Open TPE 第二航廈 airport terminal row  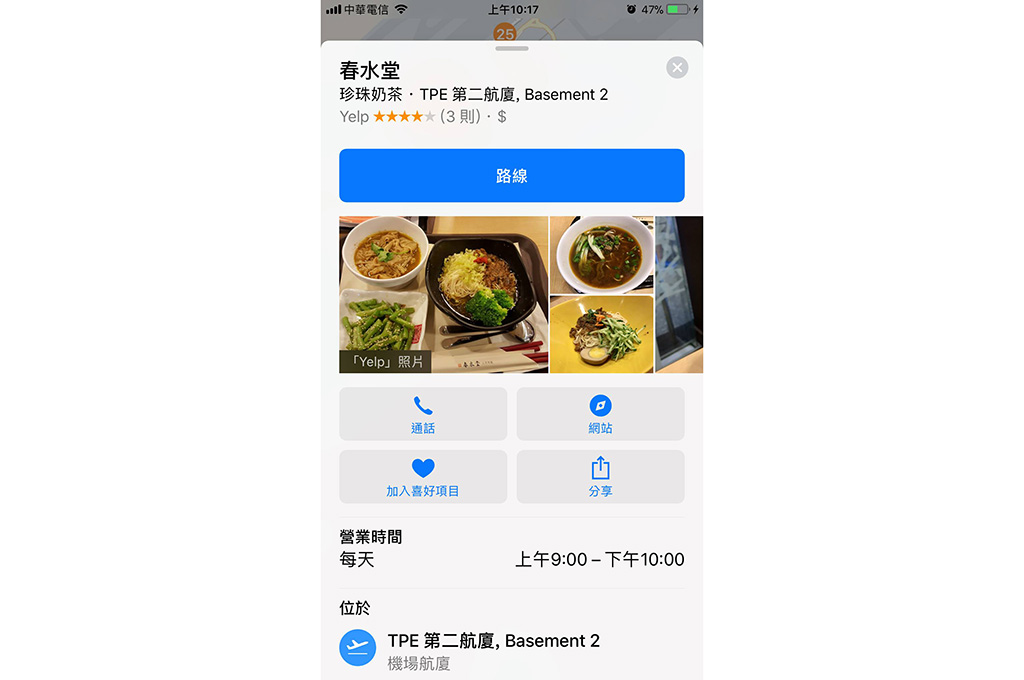[x=493, y=649]
